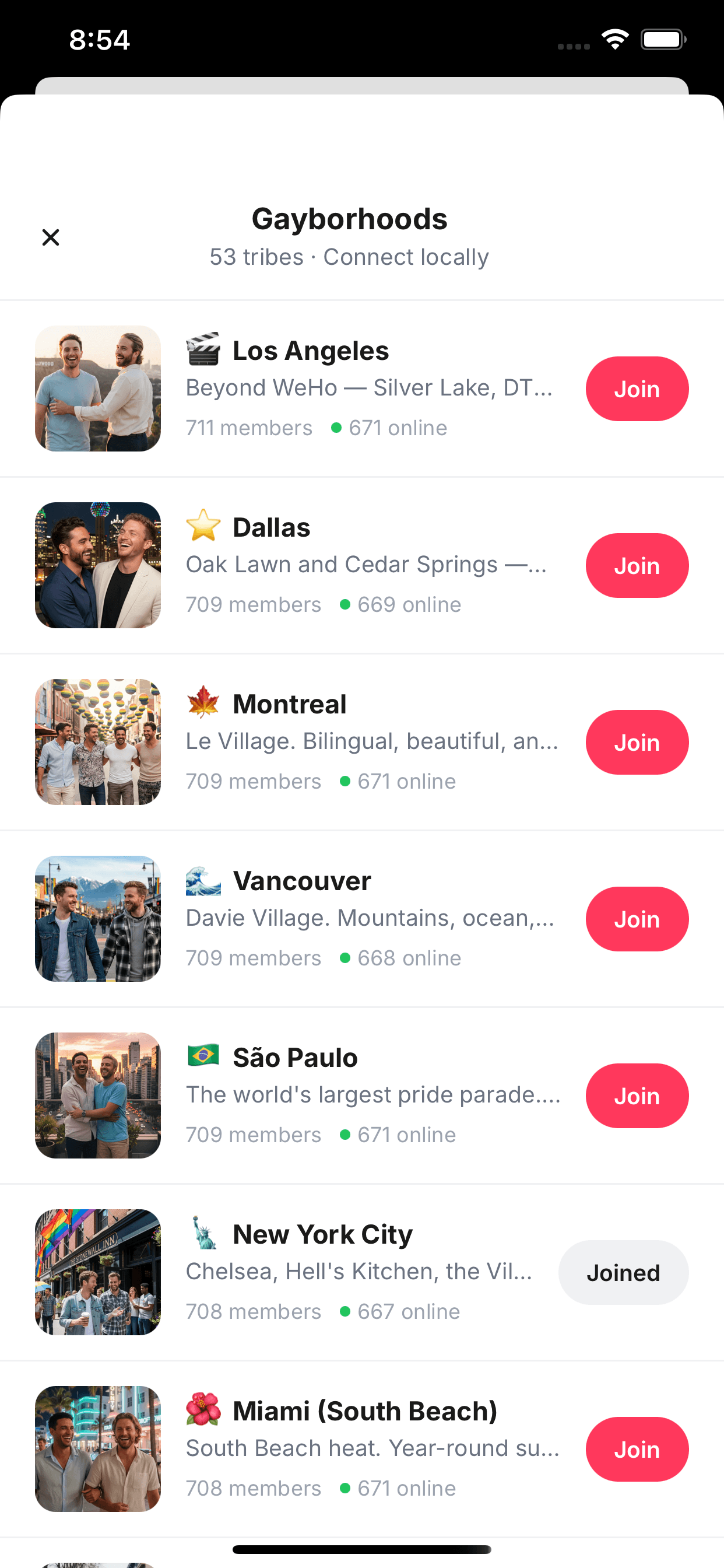Tap the Gayborhoods title header
The image size is (724, 1568).
click(x=350, y=219)
